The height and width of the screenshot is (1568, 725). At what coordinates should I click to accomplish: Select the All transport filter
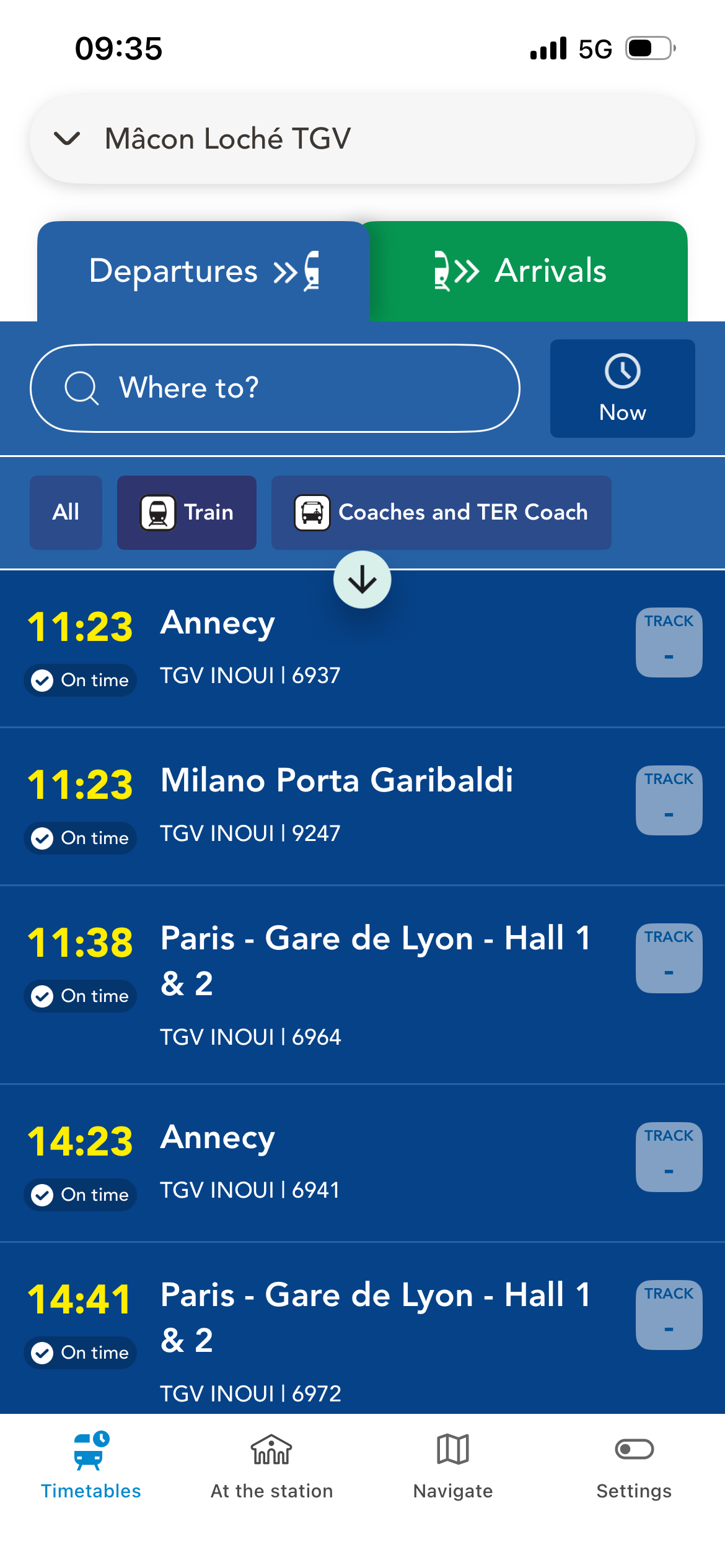[66, 512]
